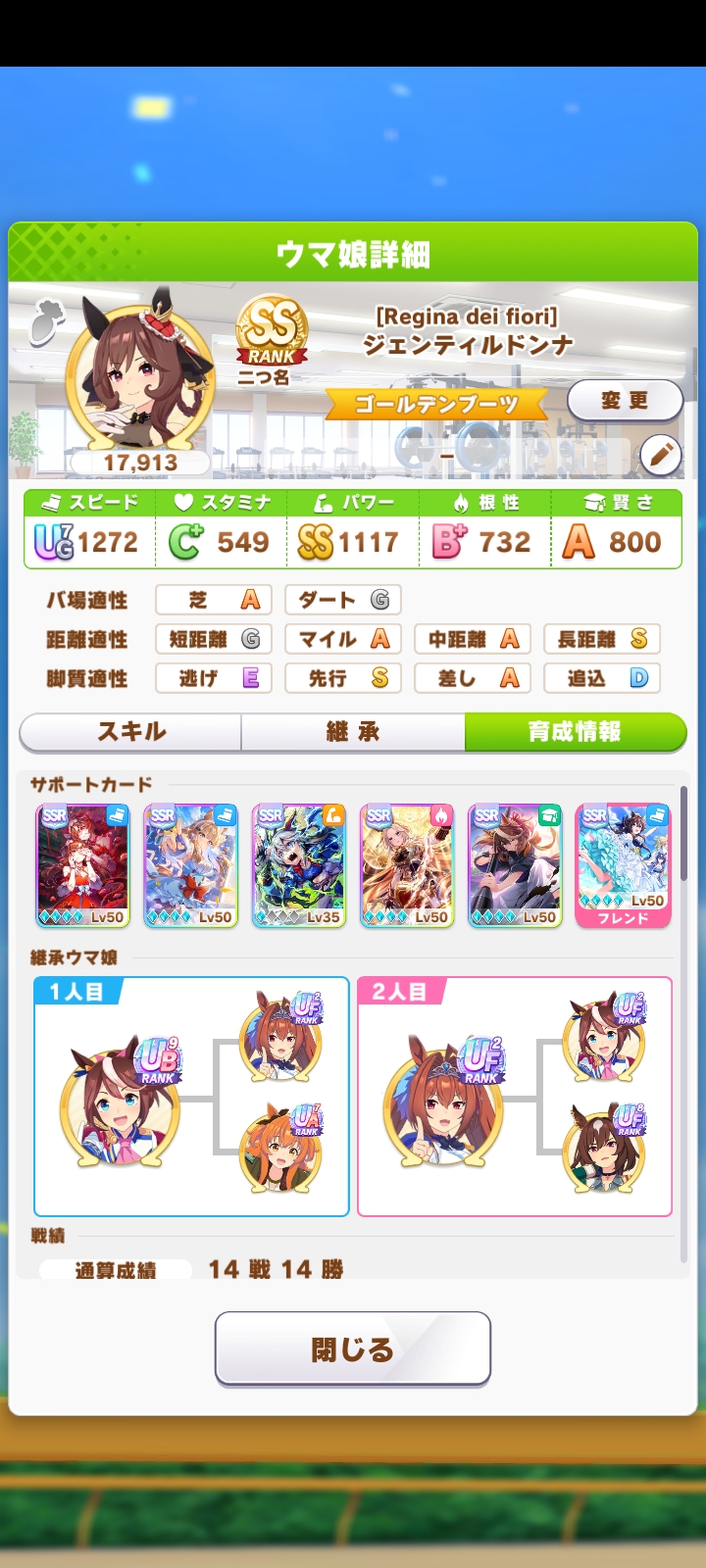Open the friend support card labeled フレンド
The height and width of the screenshot is (1568, 706).
[623, 865]
